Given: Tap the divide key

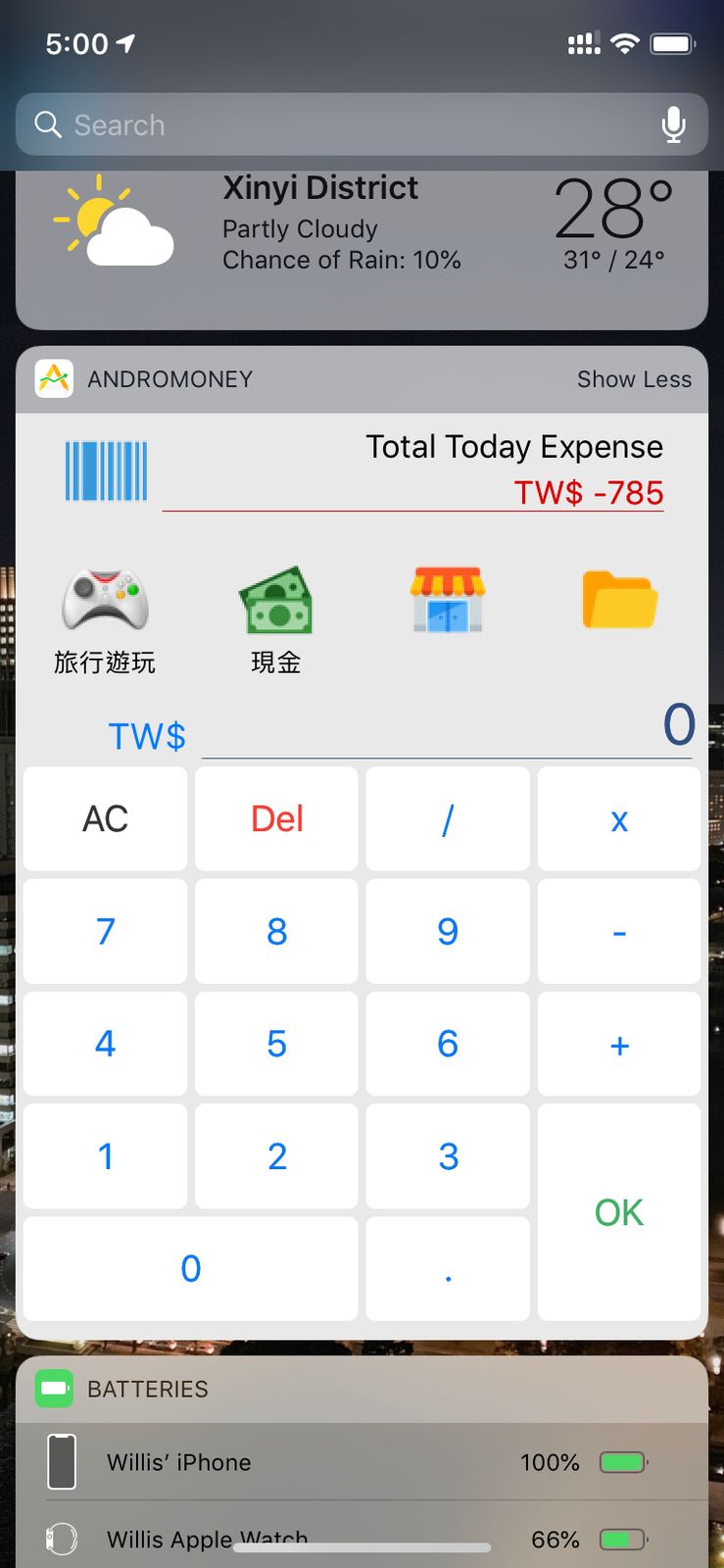Looking at the screenshot, I should coord(448,819).
